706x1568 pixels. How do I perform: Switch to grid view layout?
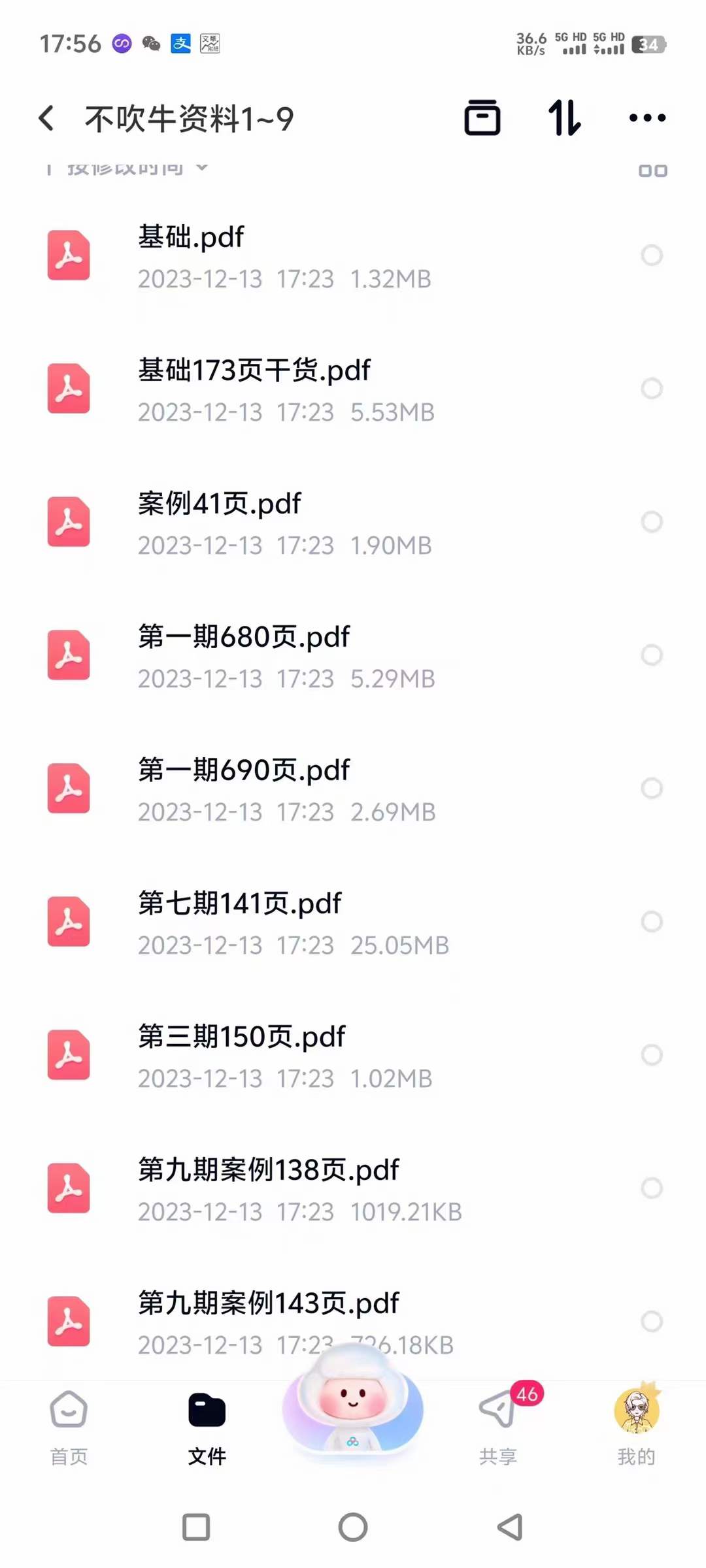point(652,171)
